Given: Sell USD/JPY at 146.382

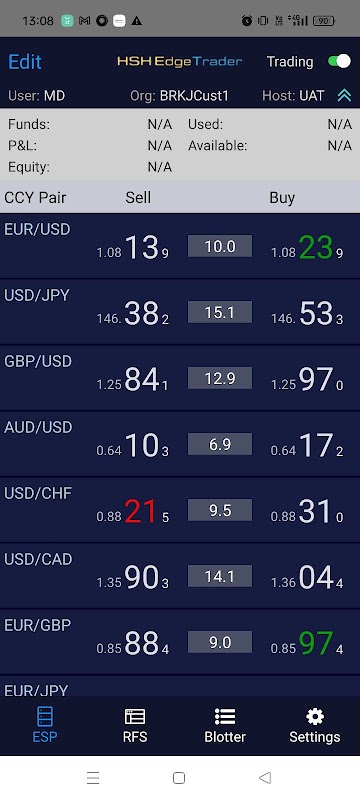Looking at the screenshot, I should pyautogui.click(x=133, y=314).
